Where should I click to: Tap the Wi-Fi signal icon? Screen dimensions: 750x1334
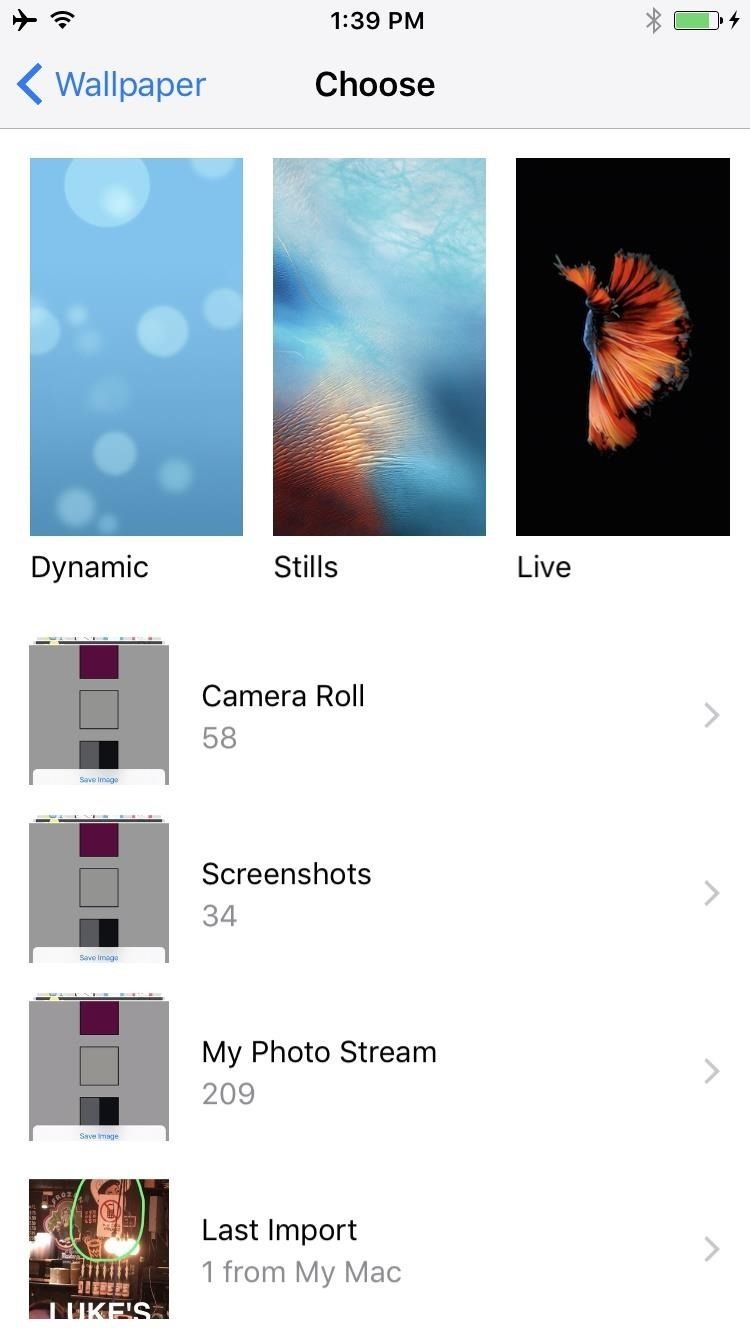62,18
